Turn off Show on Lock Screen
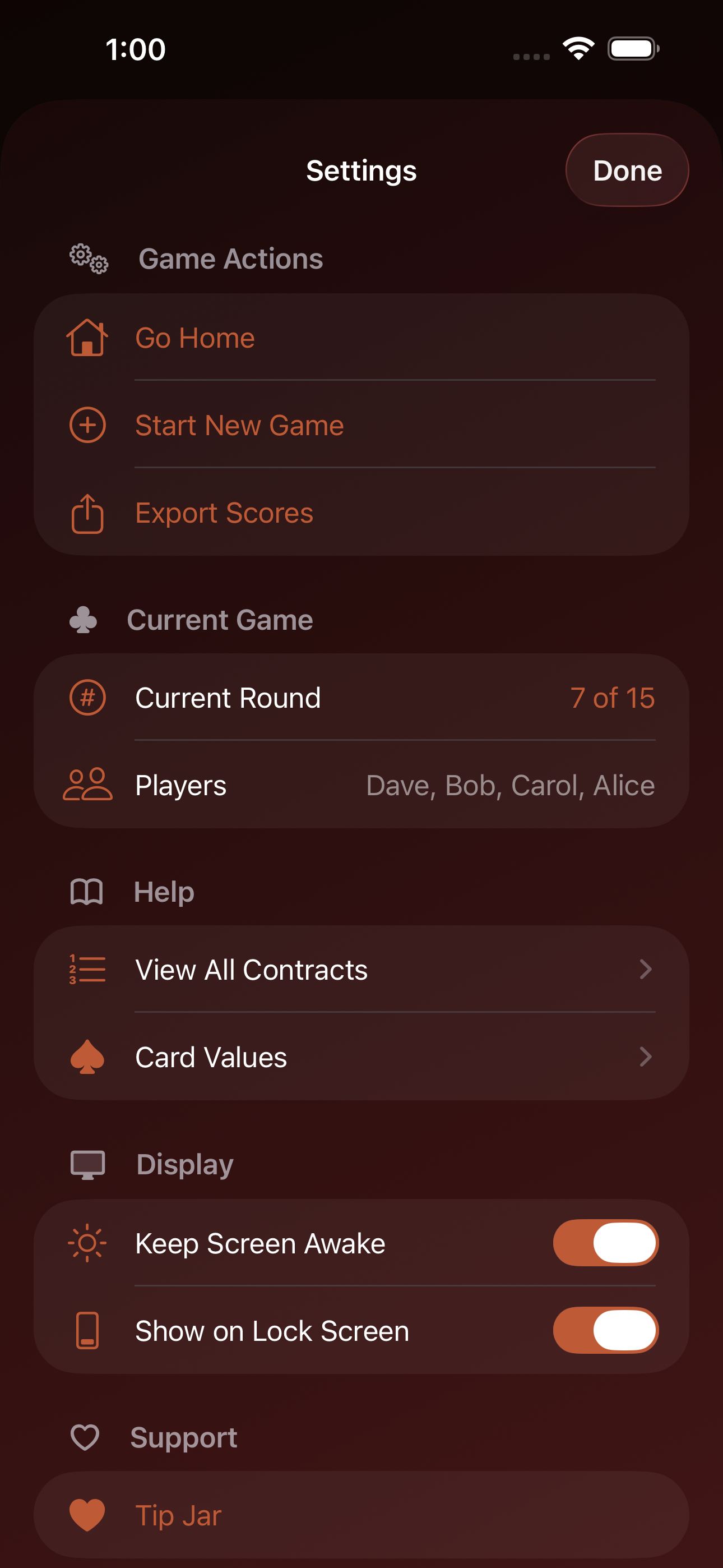This screenshot has height=1568, width=723. coord(605,1331)
